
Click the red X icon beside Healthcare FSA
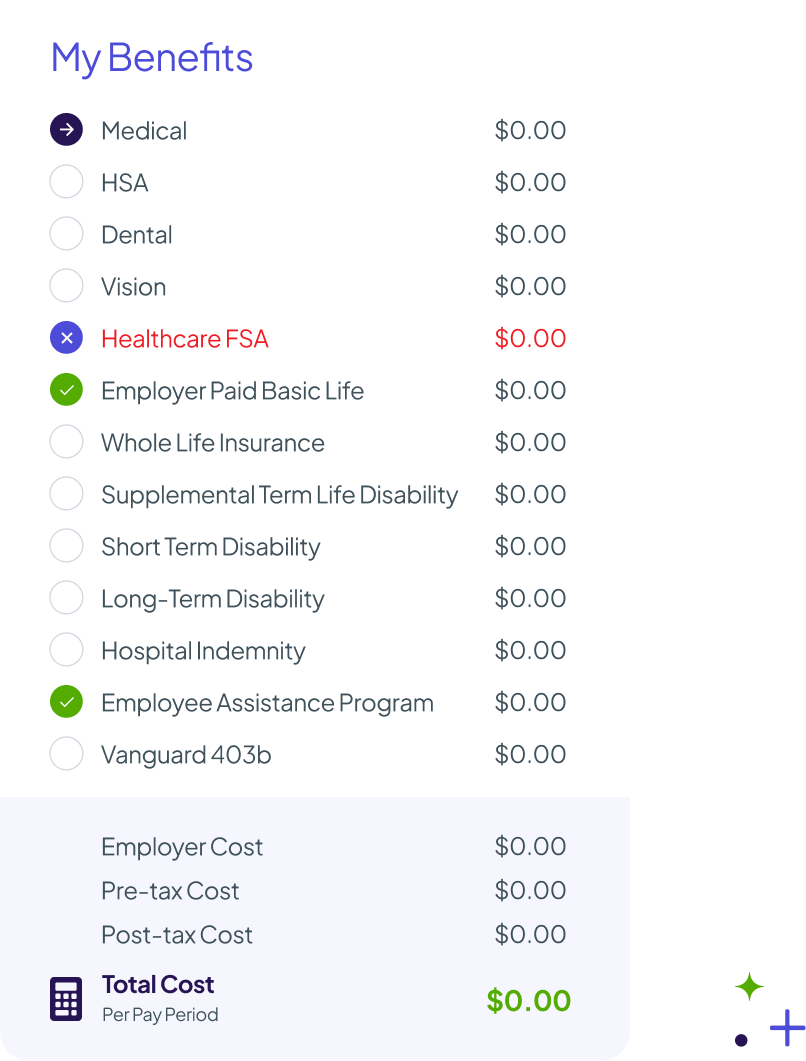pos(66,337)
